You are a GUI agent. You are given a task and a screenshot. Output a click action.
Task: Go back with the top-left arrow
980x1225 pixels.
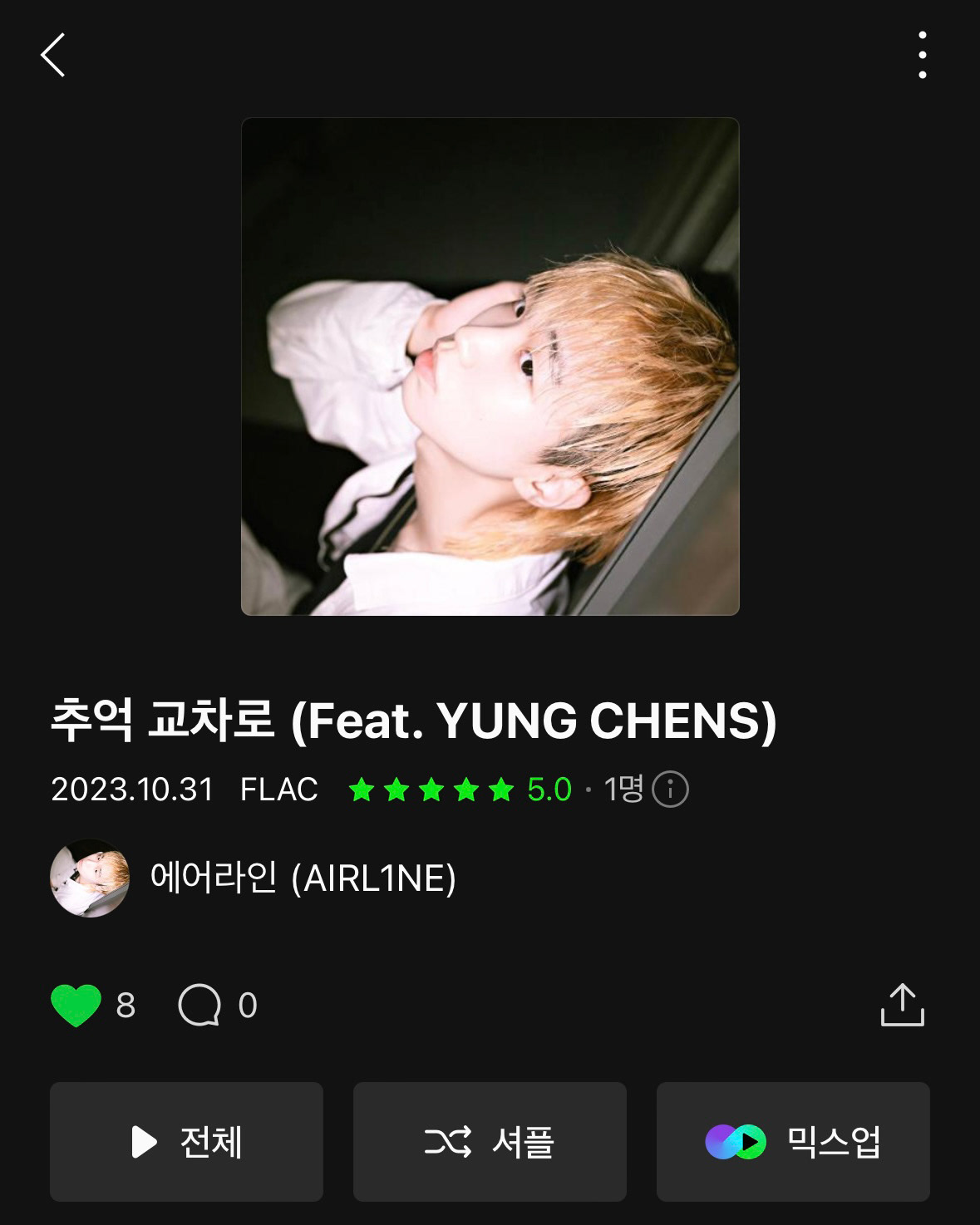(53, 56)
